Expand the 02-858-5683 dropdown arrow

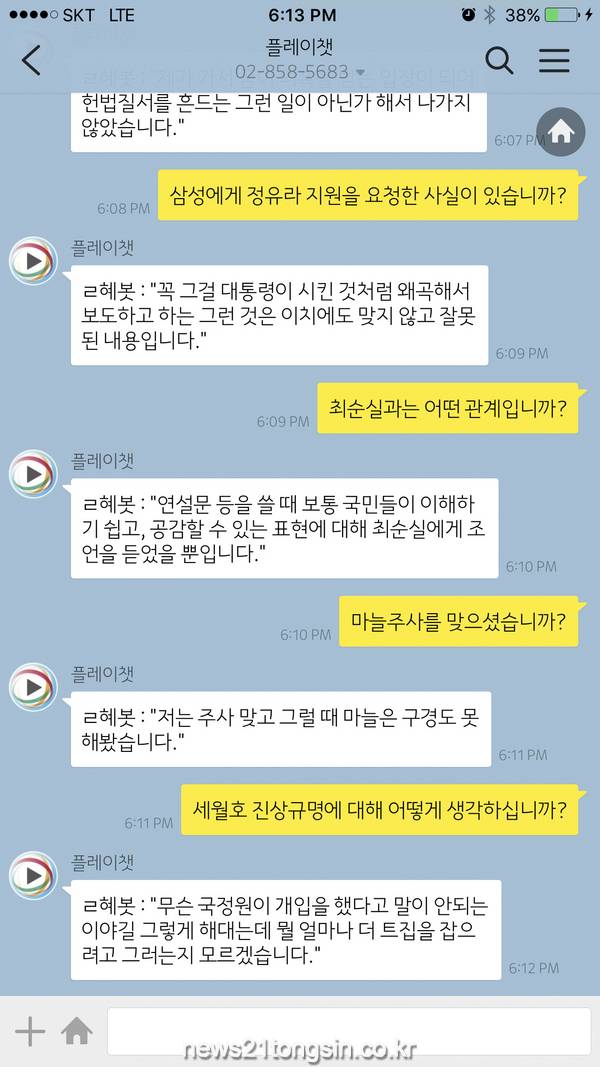pyautogui.click(x=361, y=73)
